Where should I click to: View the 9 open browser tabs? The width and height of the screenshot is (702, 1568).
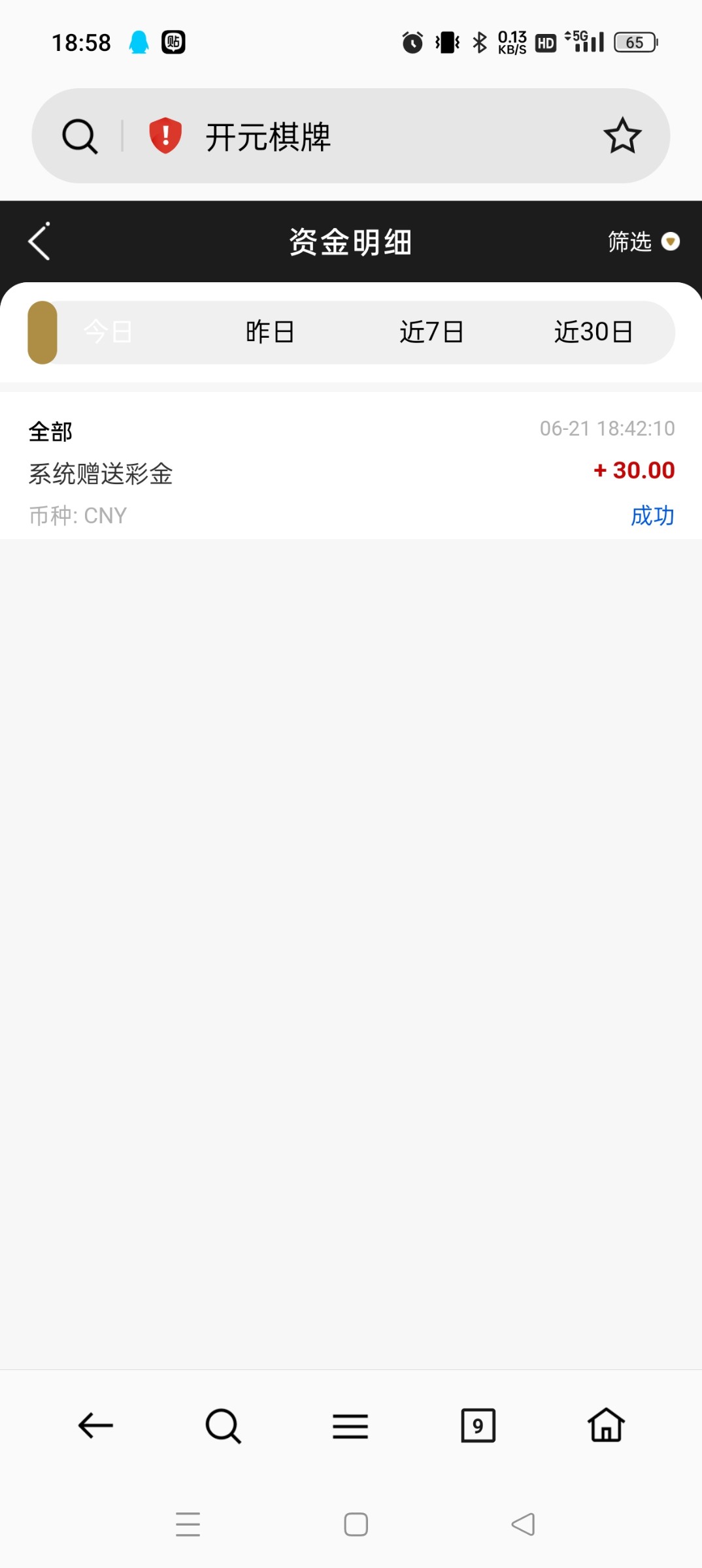tap(478, 1426)
